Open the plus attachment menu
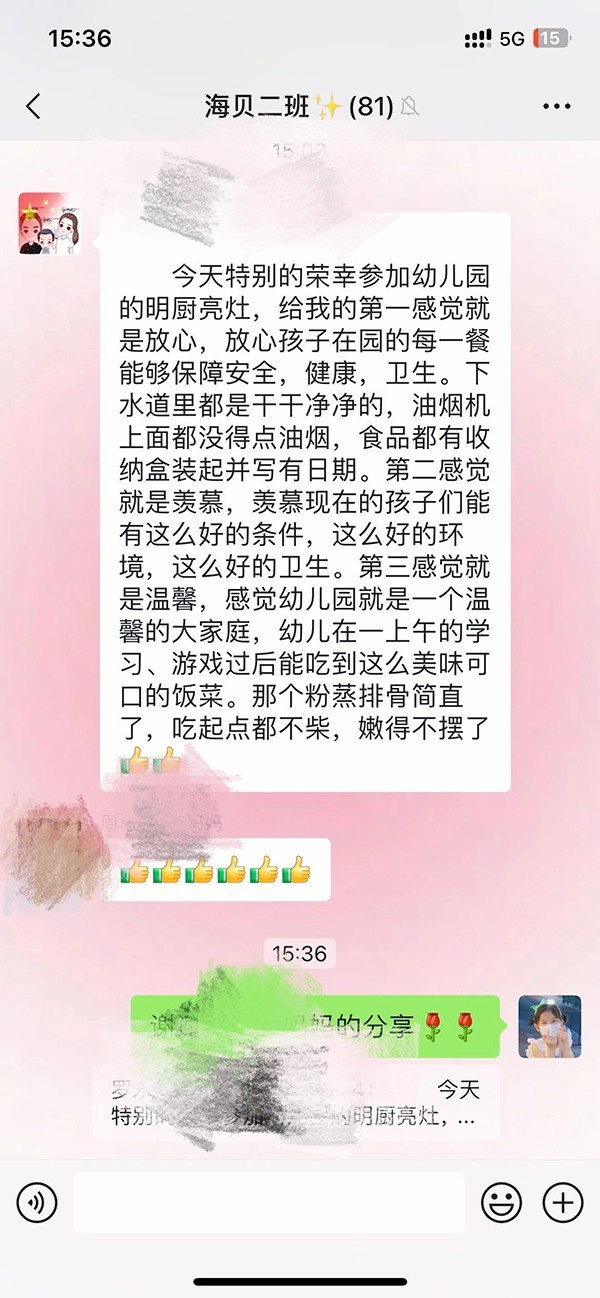This screenshot has width=600, height=1298. point(562,1202)
